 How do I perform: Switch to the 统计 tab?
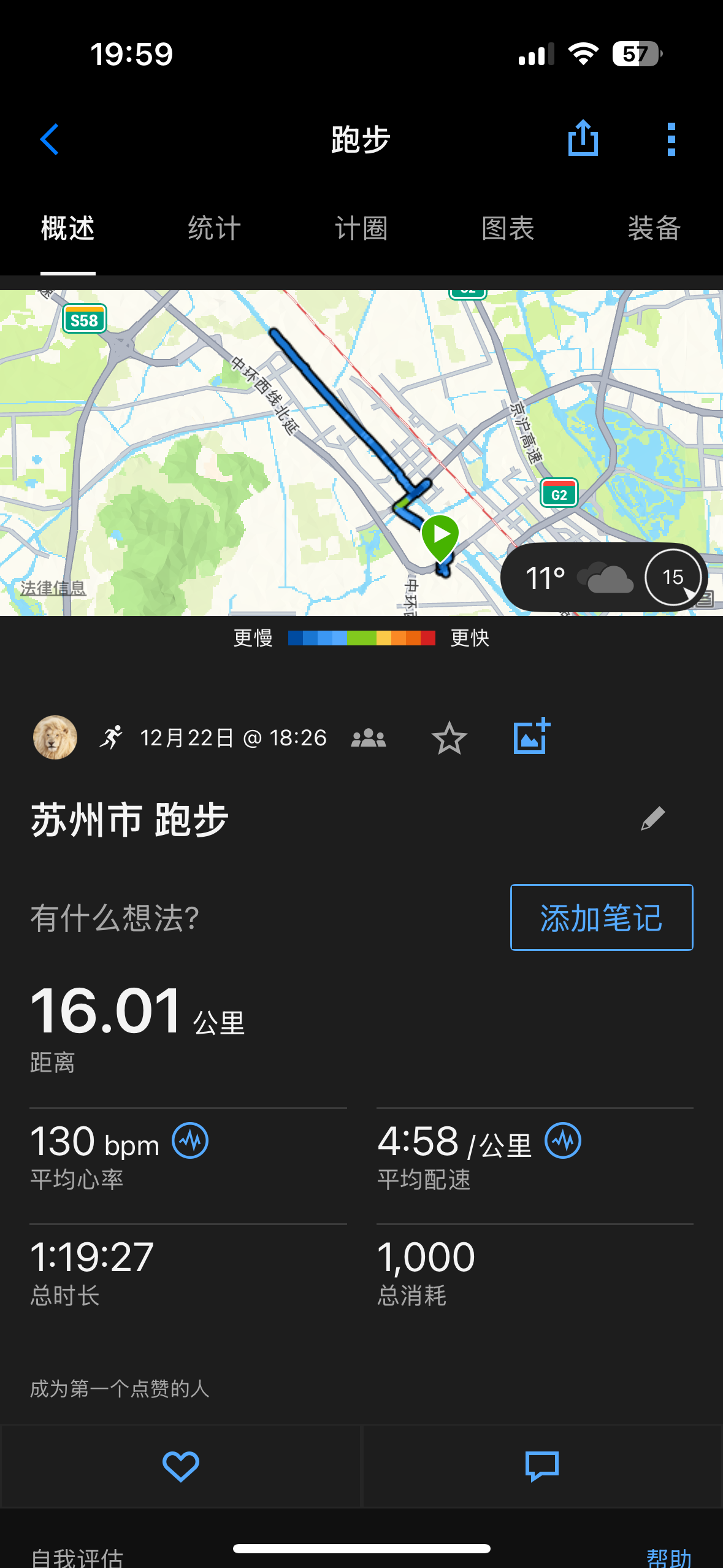[214, 228]
